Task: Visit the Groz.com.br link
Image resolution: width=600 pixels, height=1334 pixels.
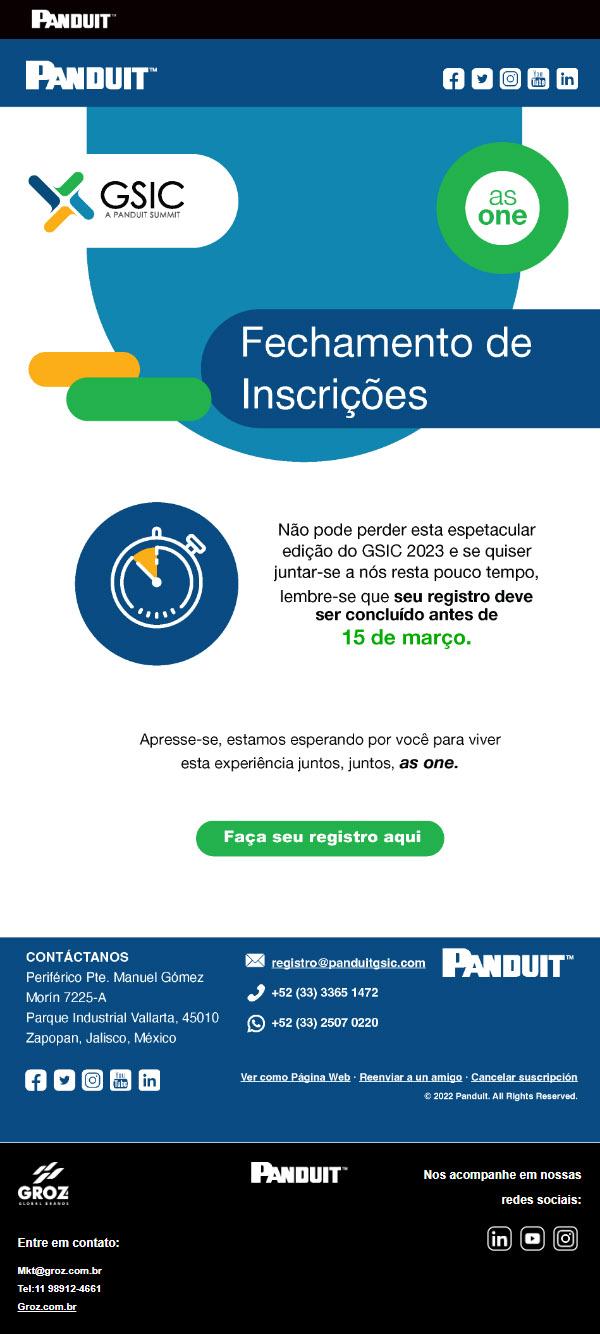Action: pos(47,1307)
